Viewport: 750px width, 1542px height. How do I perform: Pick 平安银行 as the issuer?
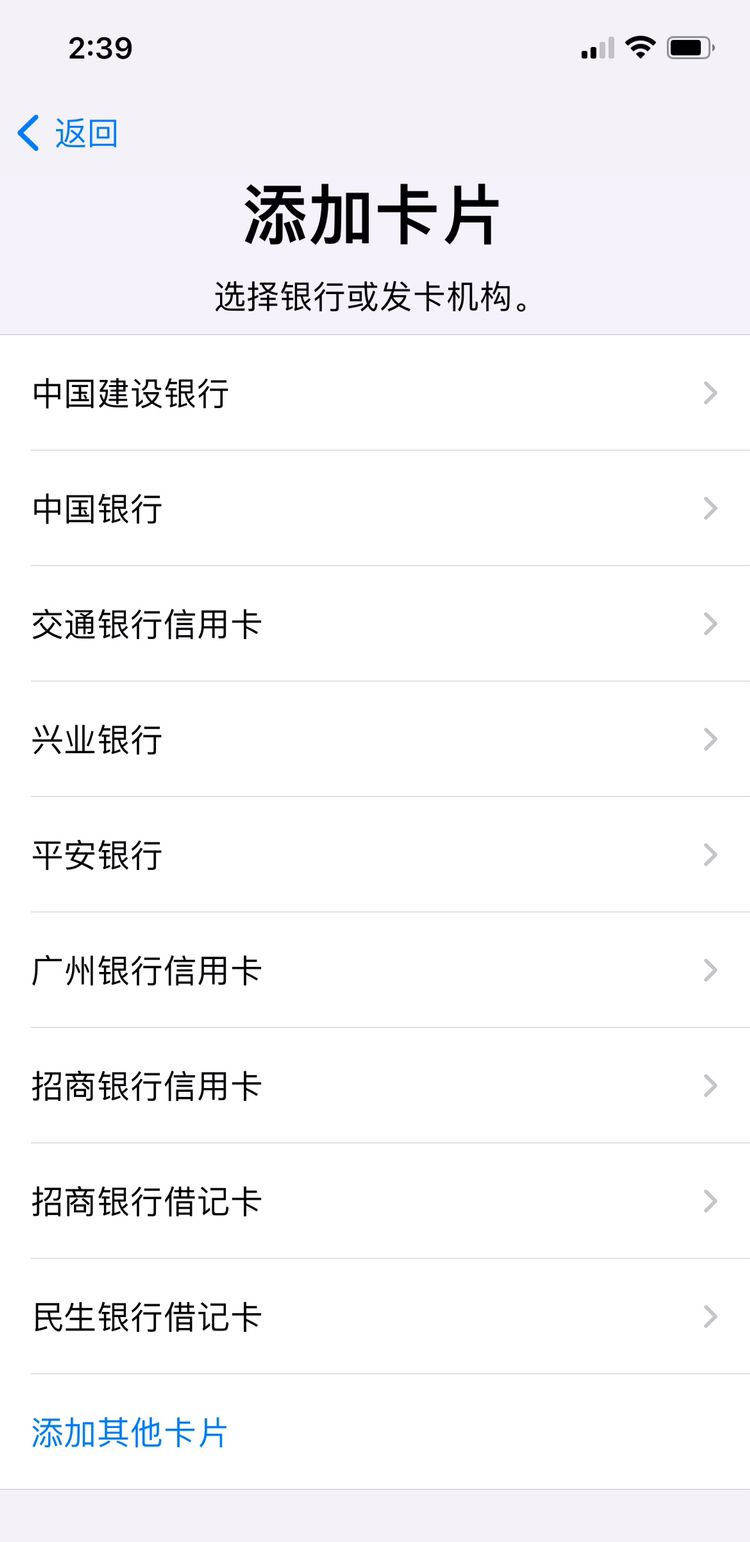coord(97,855)
